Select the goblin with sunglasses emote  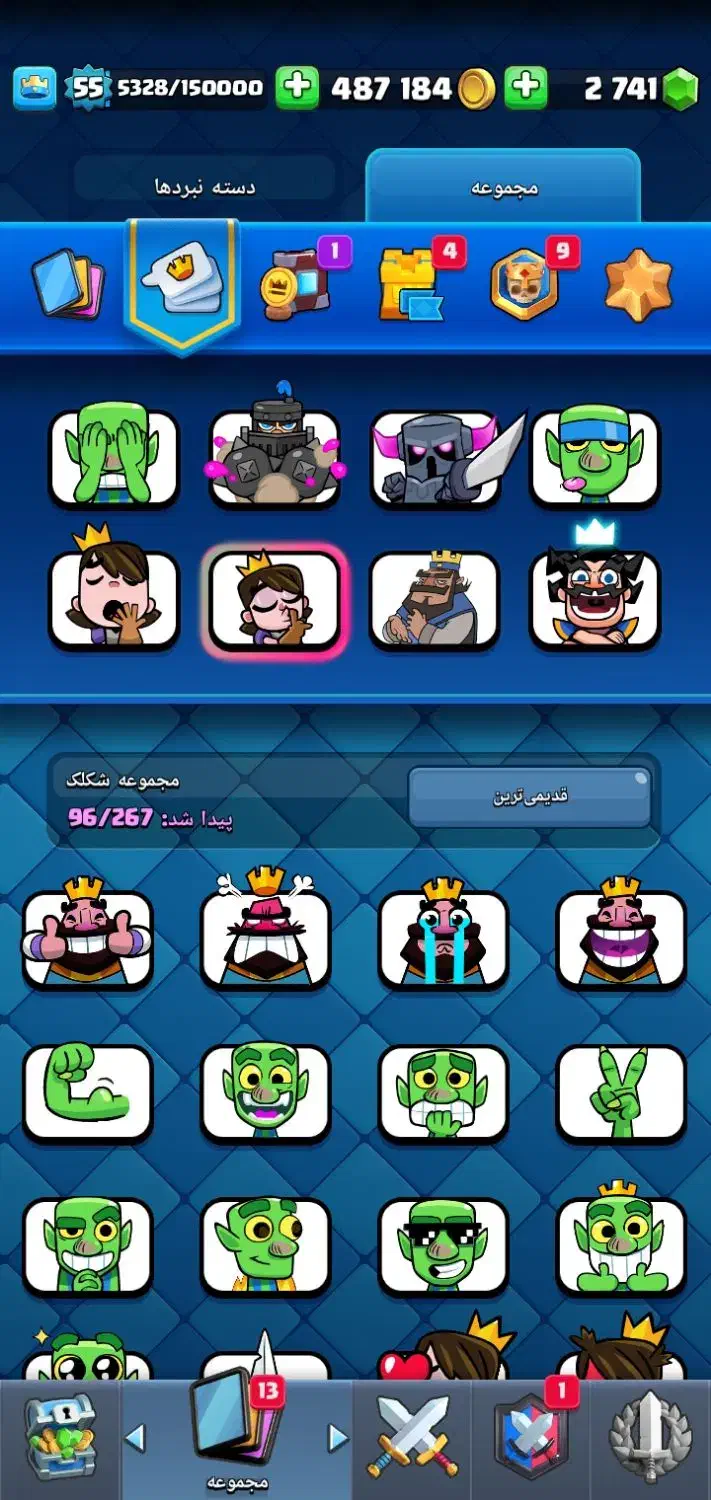[x=443, y=1245]
